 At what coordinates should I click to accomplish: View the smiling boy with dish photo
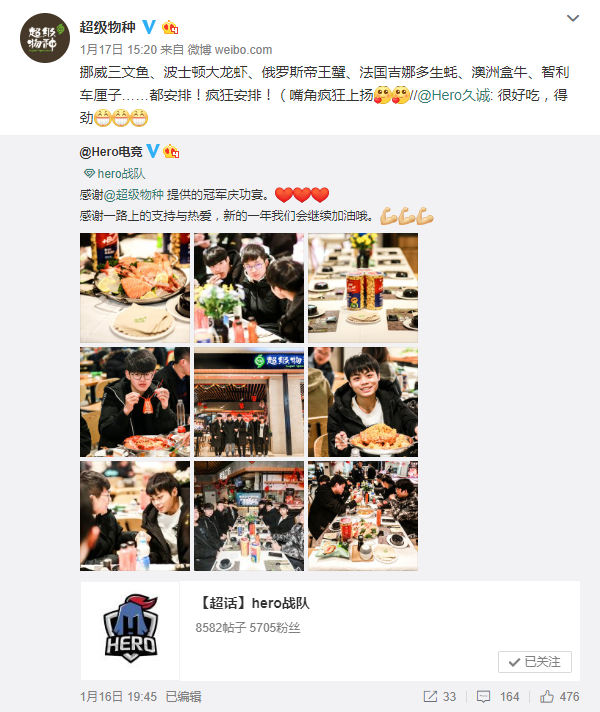tap(363, 402)
